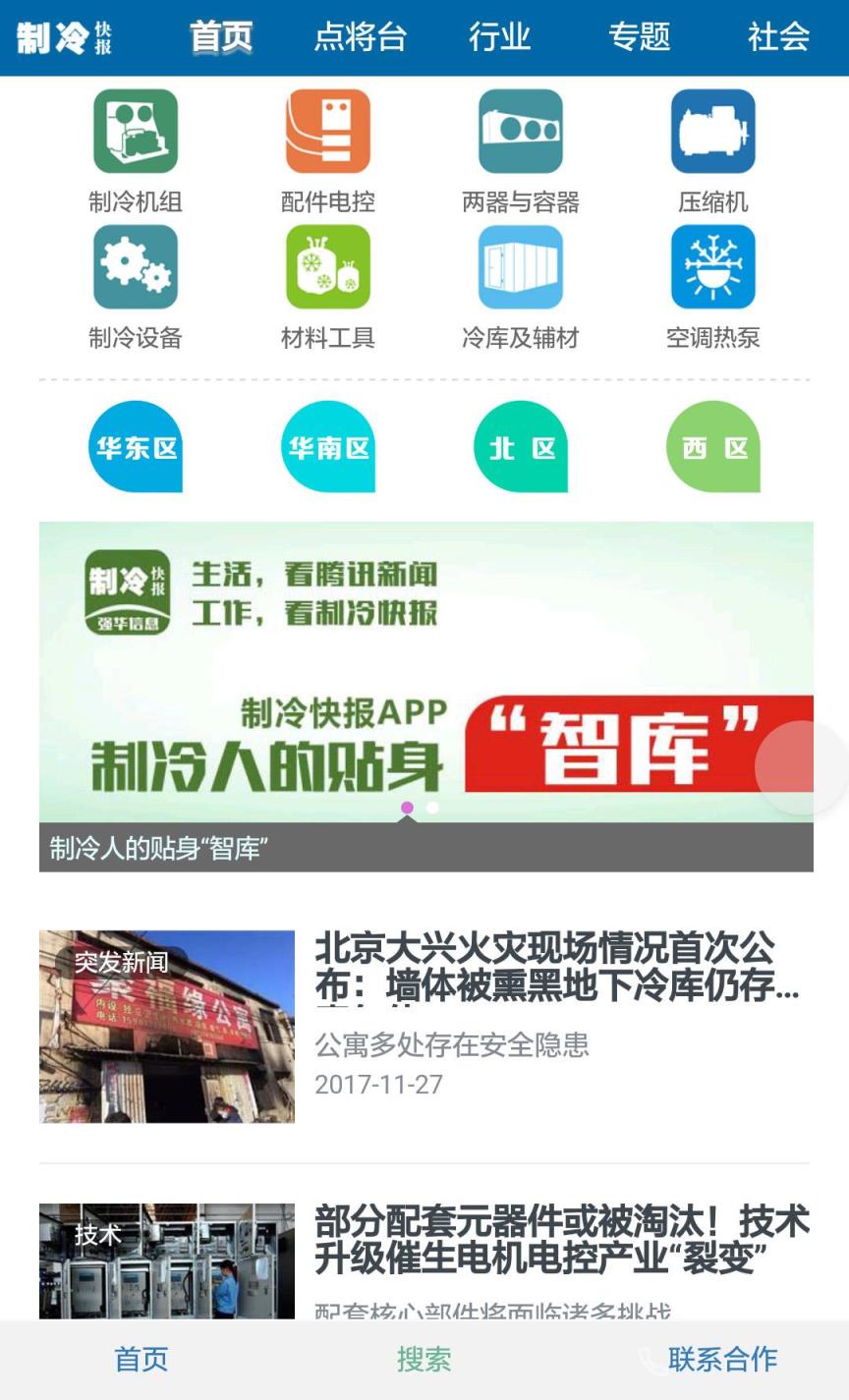
Task: Open 搜索 from the bottom bar
Action: click(x=424, y=1360)
